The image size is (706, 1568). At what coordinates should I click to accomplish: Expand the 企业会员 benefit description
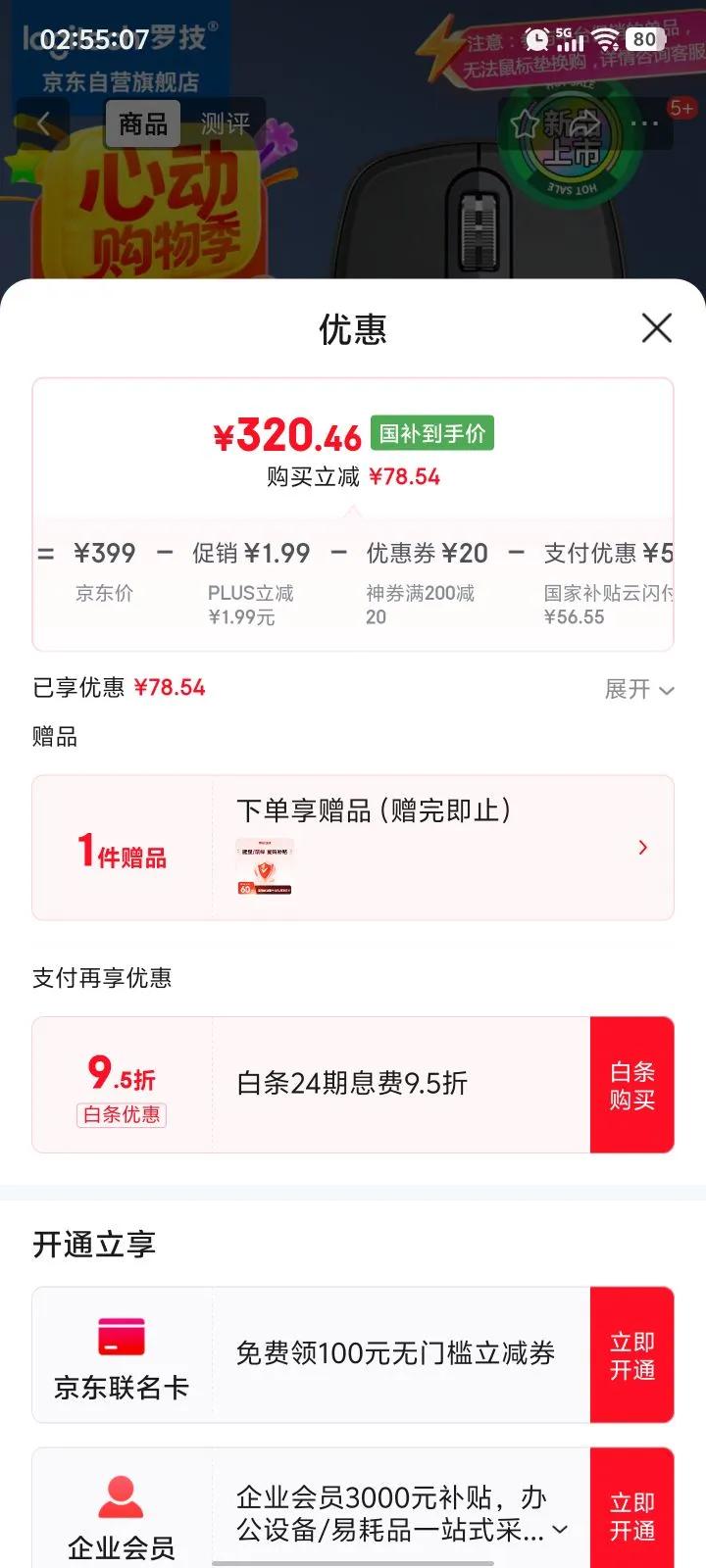point(560,1530)
